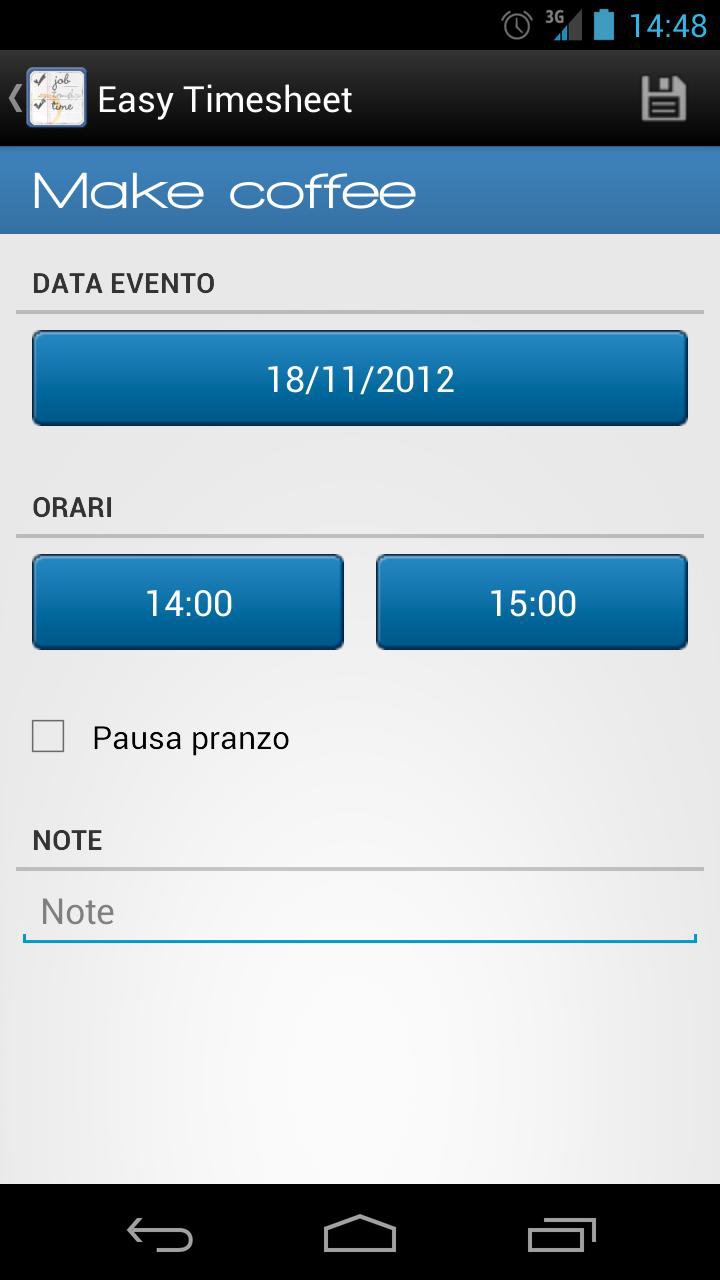
Task: Tap the home navigation icon
Action: pyautogui.click(x=360, y=1235)
